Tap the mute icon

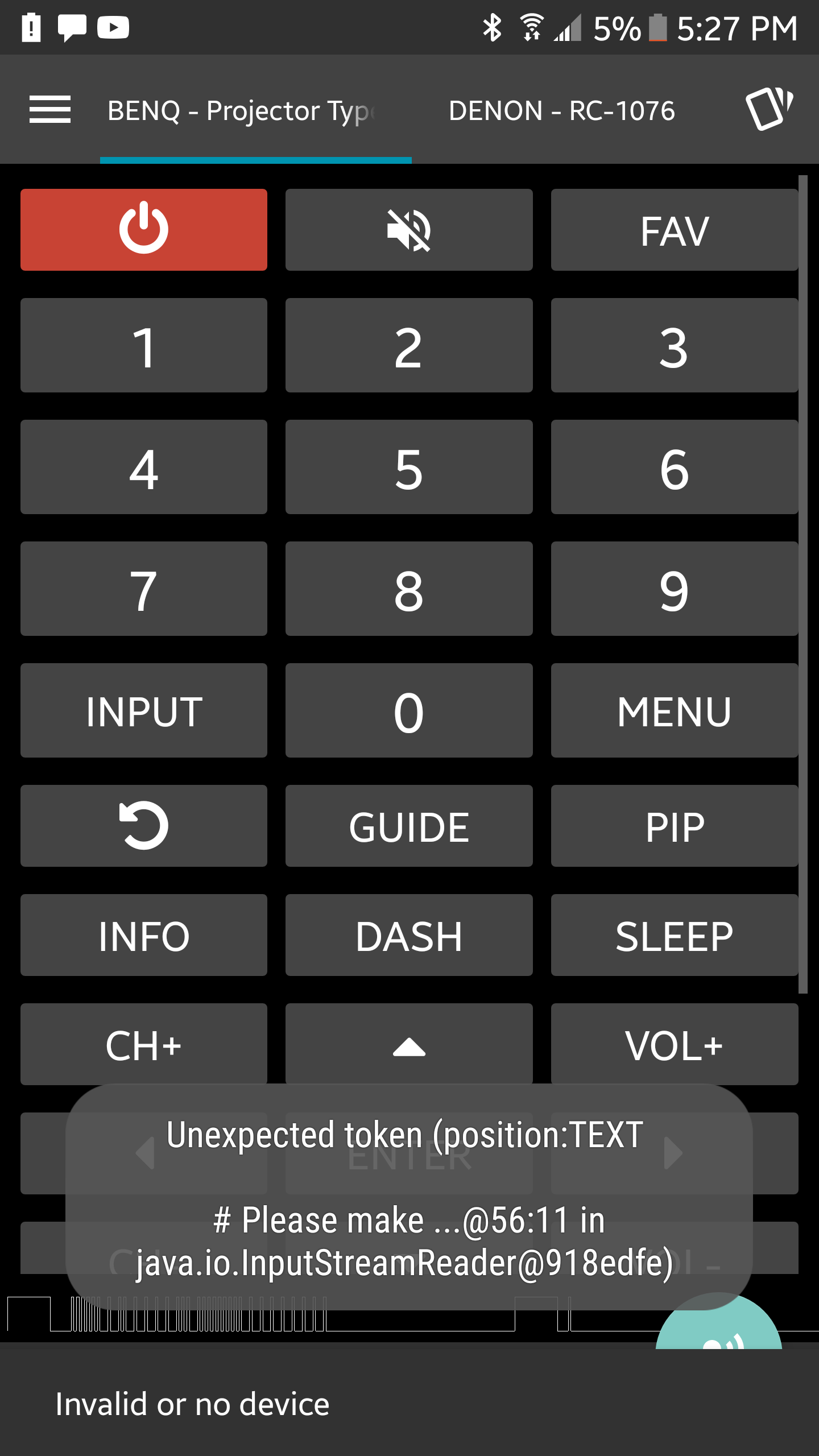(x=408, y=230)
